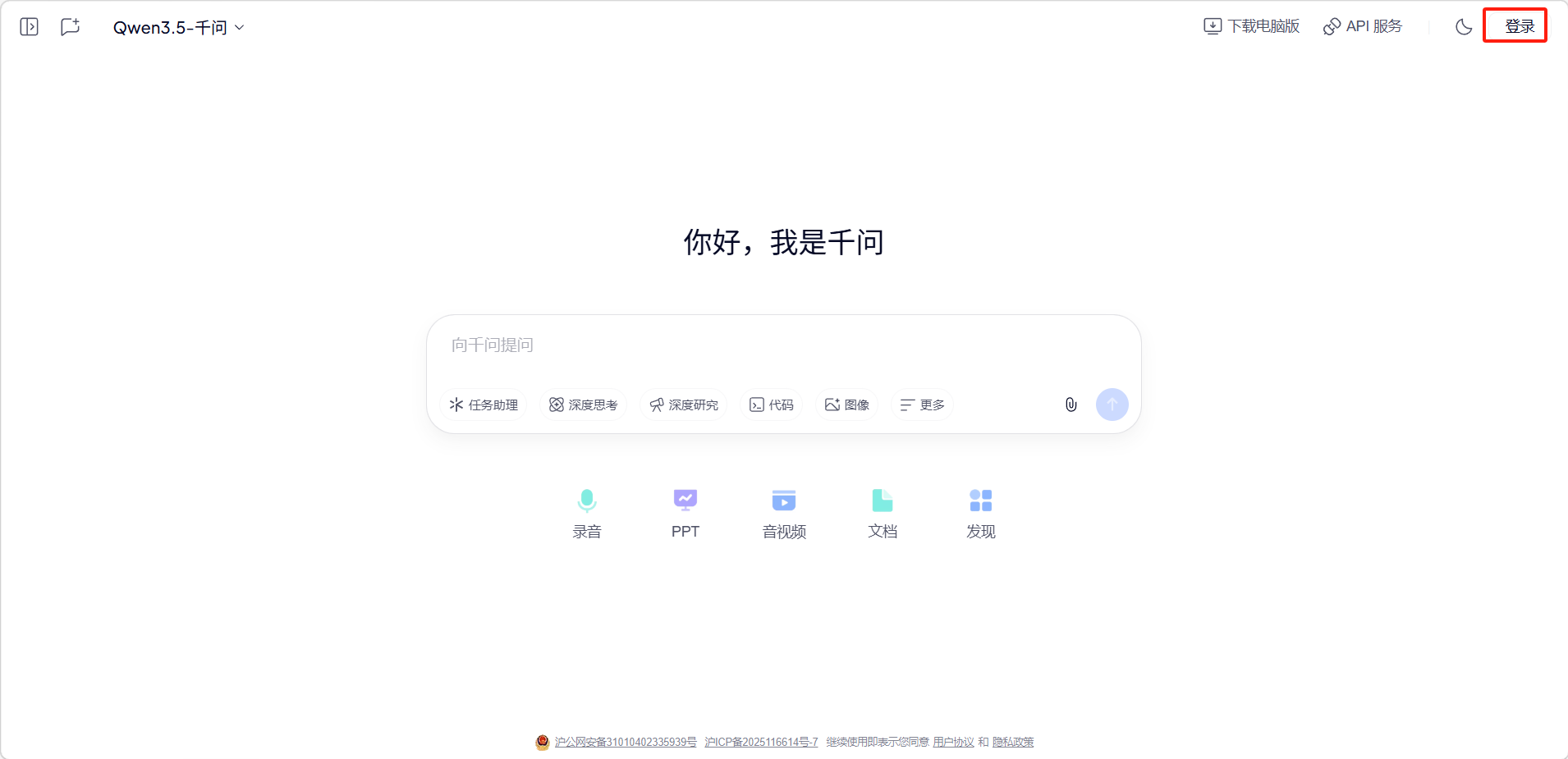Select the 代码 chip
1568x759 pixels.
pos(772,405)
